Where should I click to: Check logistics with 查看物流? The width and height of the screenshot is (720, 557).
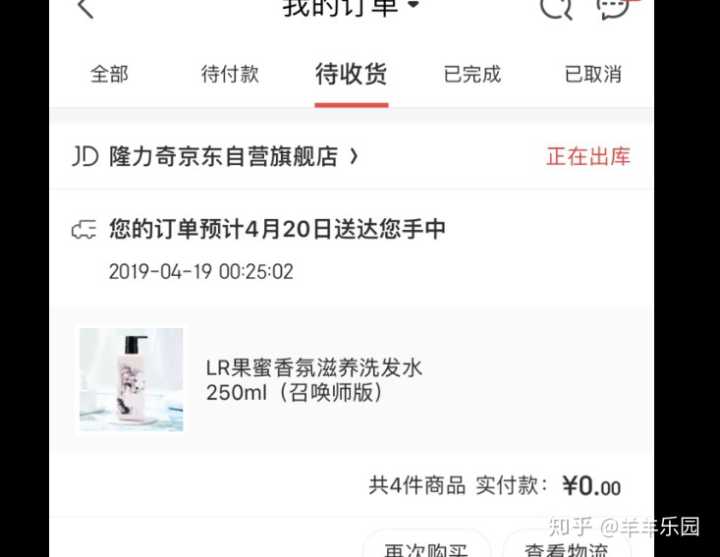click(x=566, y=546)
